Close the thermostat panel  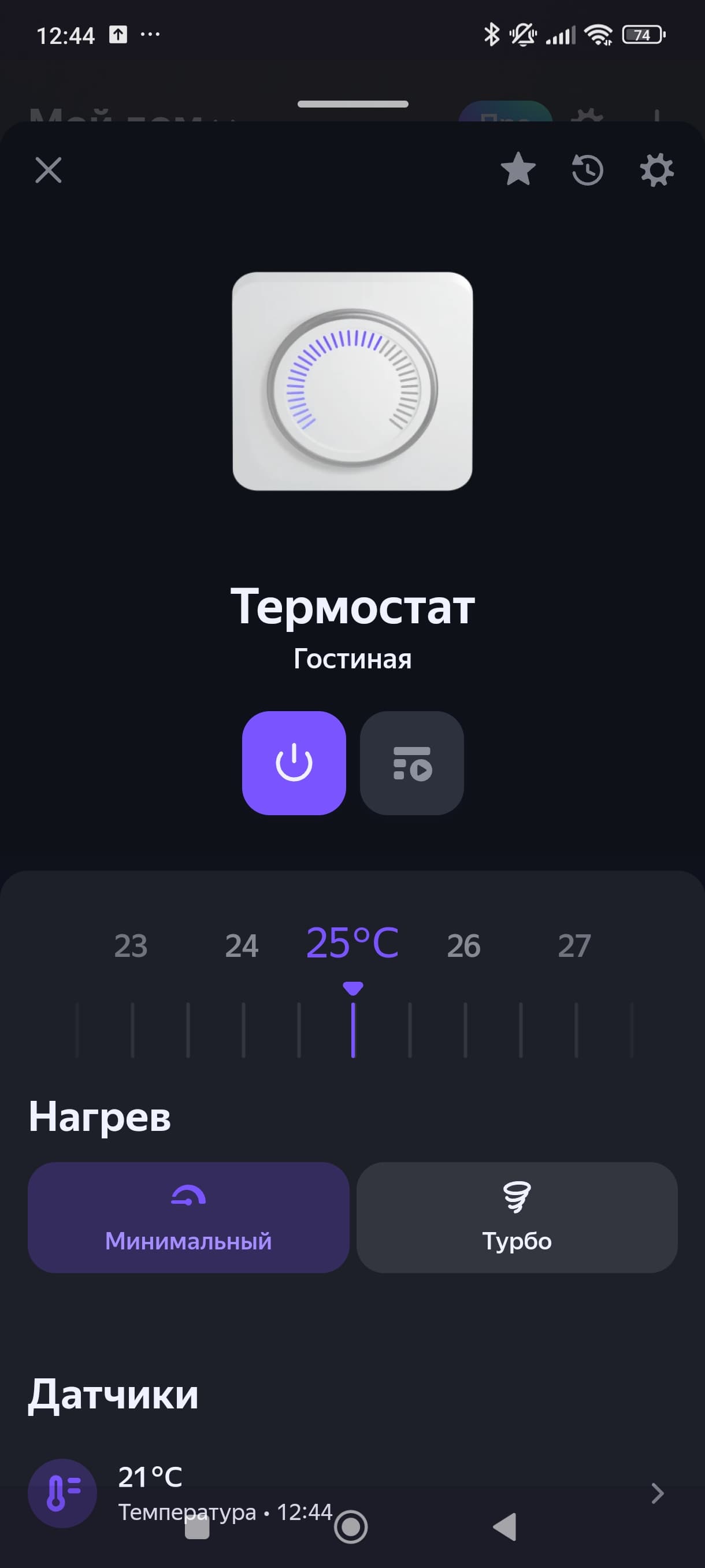click(49, 170)
